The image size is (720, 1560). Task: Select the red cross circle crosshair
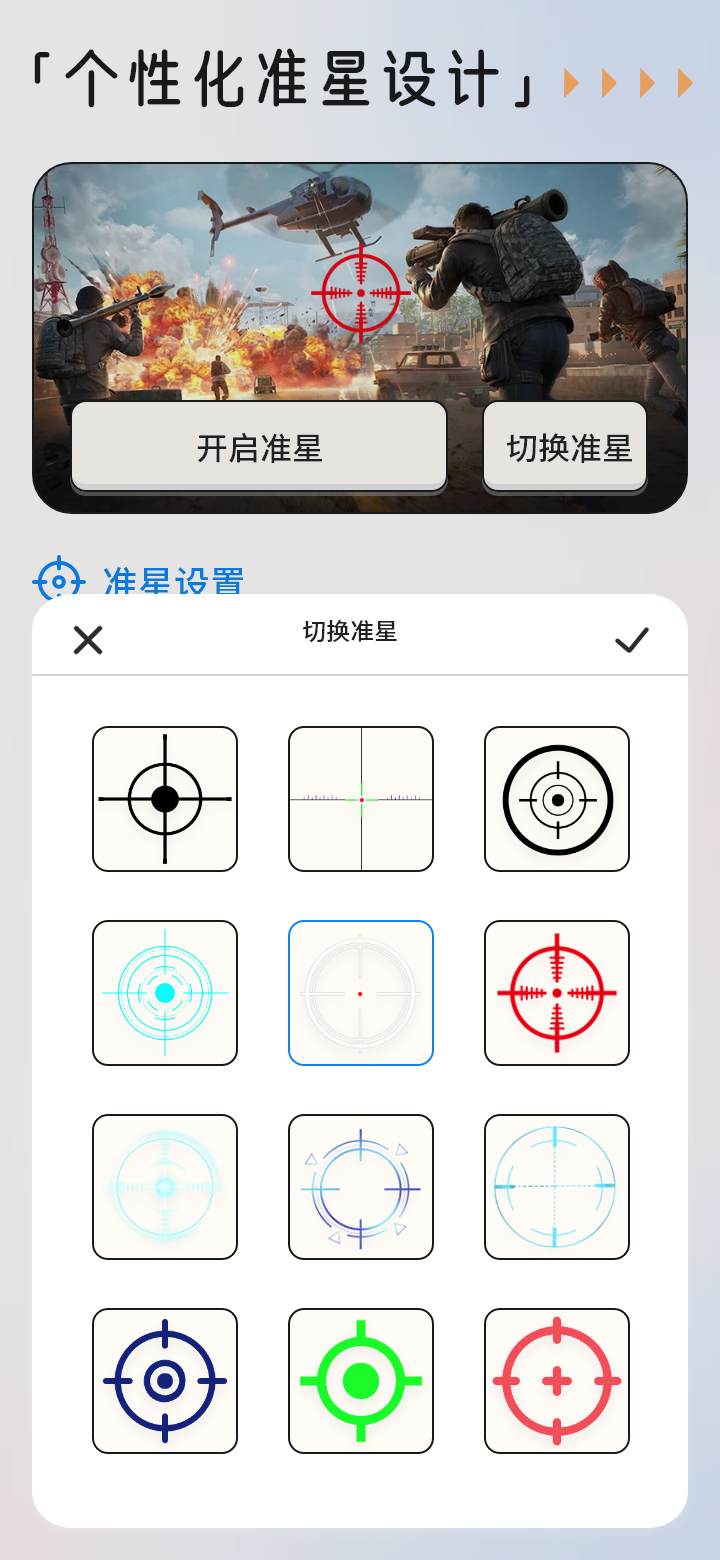(x=556, y=1380)
